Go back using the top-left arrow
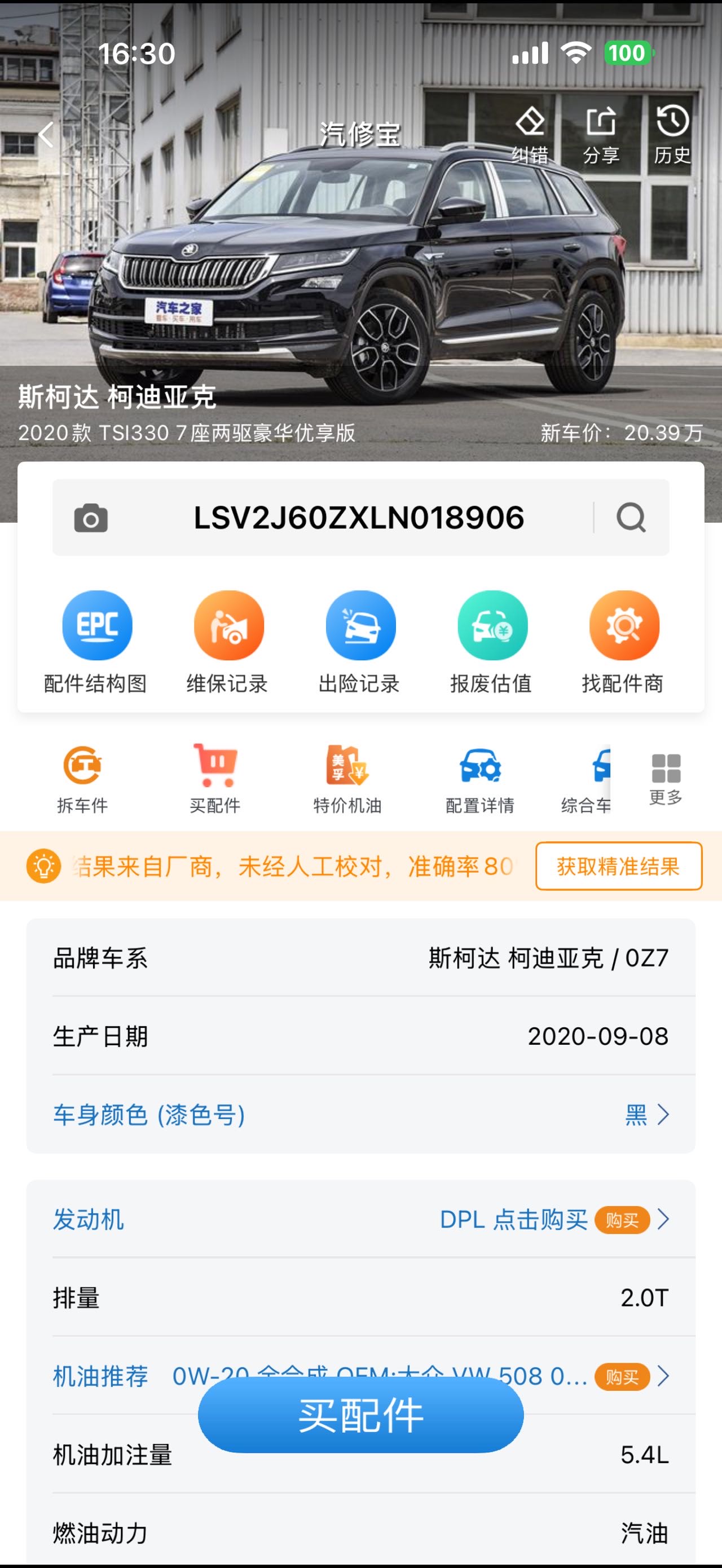The height and width of the screenshot is (1568, 722). 46,134
